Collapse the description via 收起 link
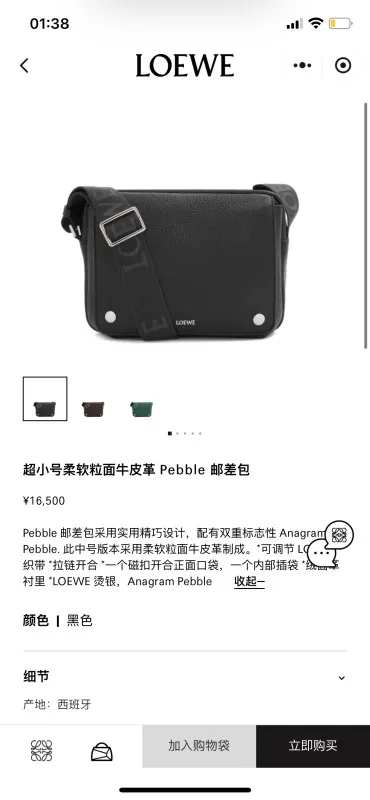 coord(249,582)
